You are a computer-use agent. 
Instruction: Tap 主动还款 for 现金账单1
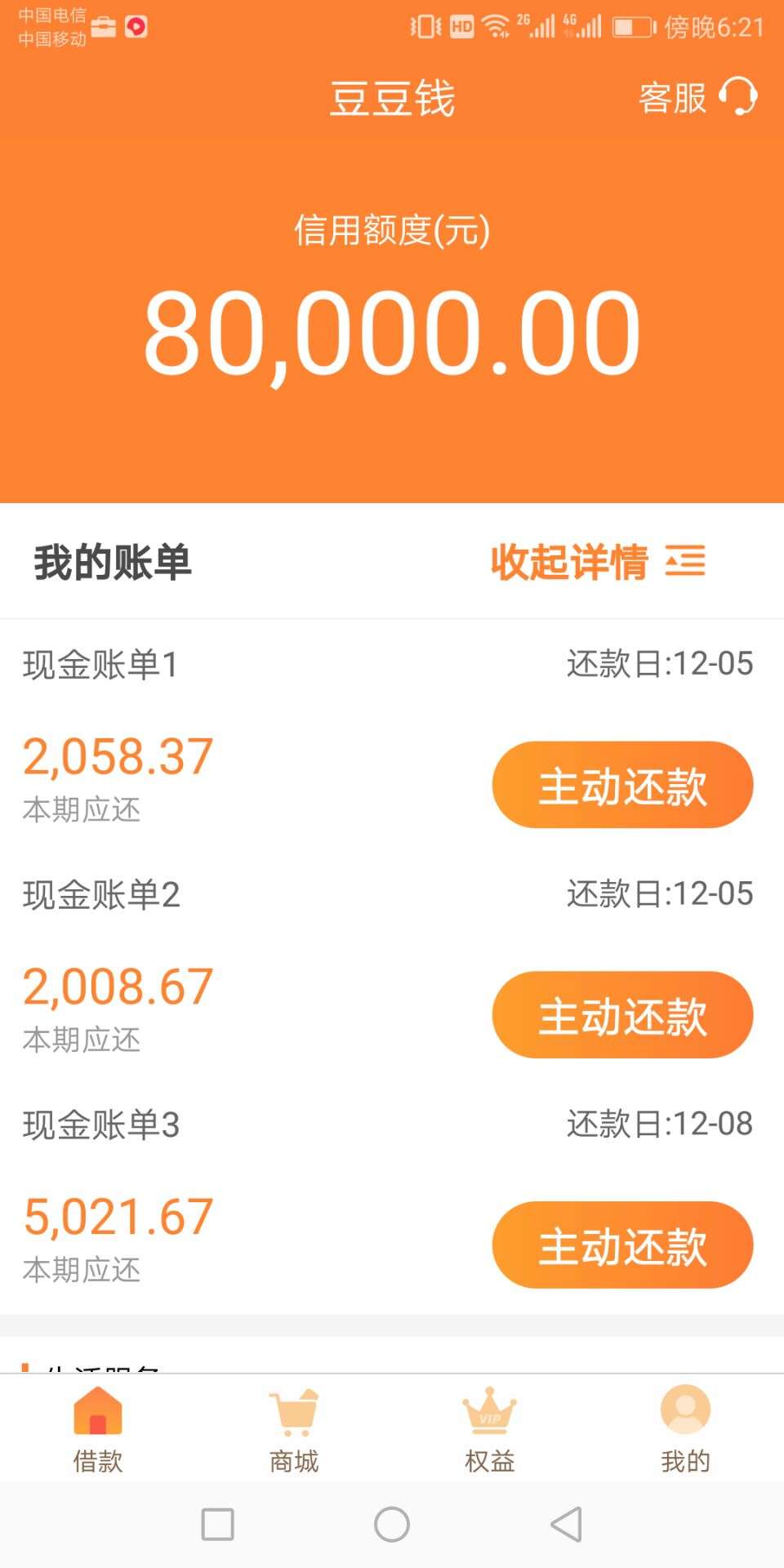point(622,784)
